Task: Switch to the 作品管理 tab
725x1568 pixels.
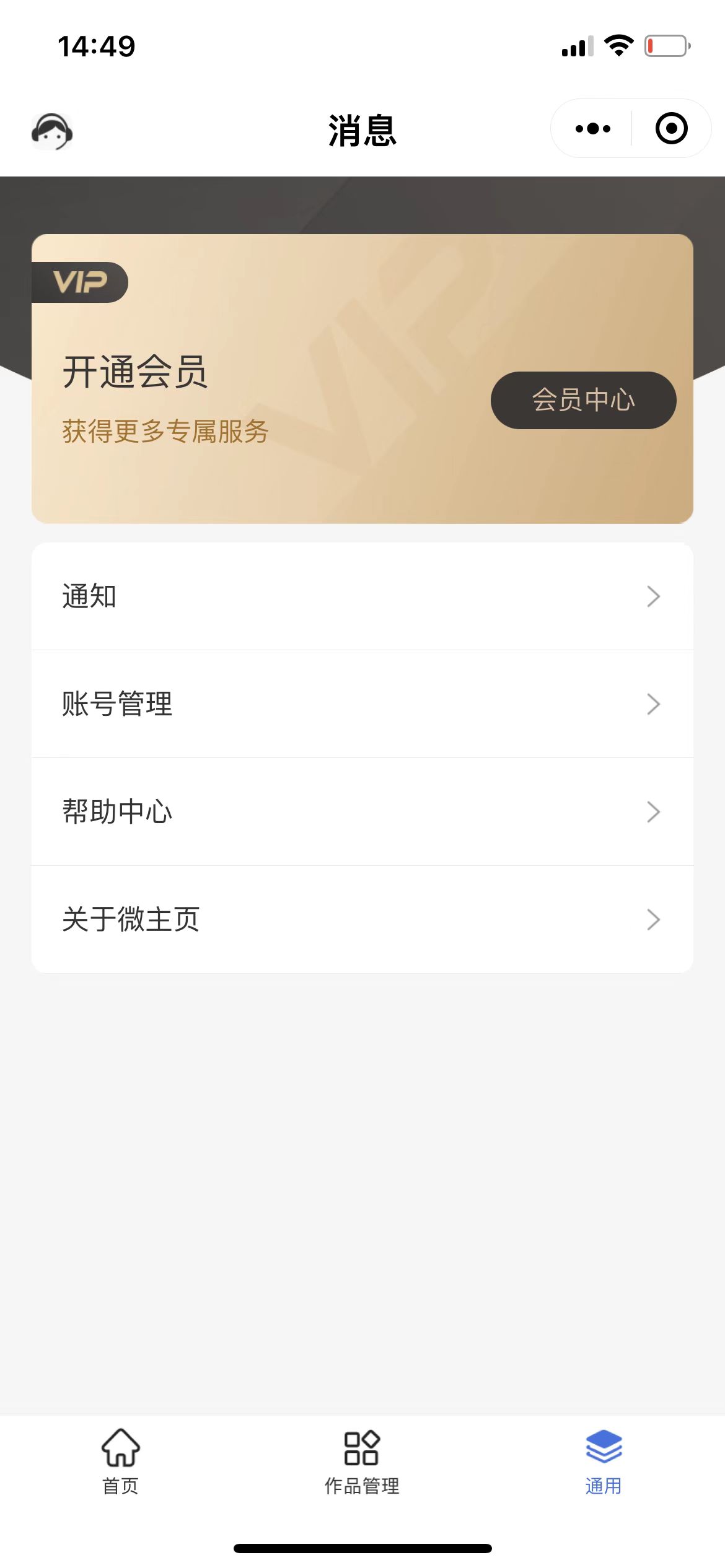Action: pyautogui.click(x=362, y=1461)
